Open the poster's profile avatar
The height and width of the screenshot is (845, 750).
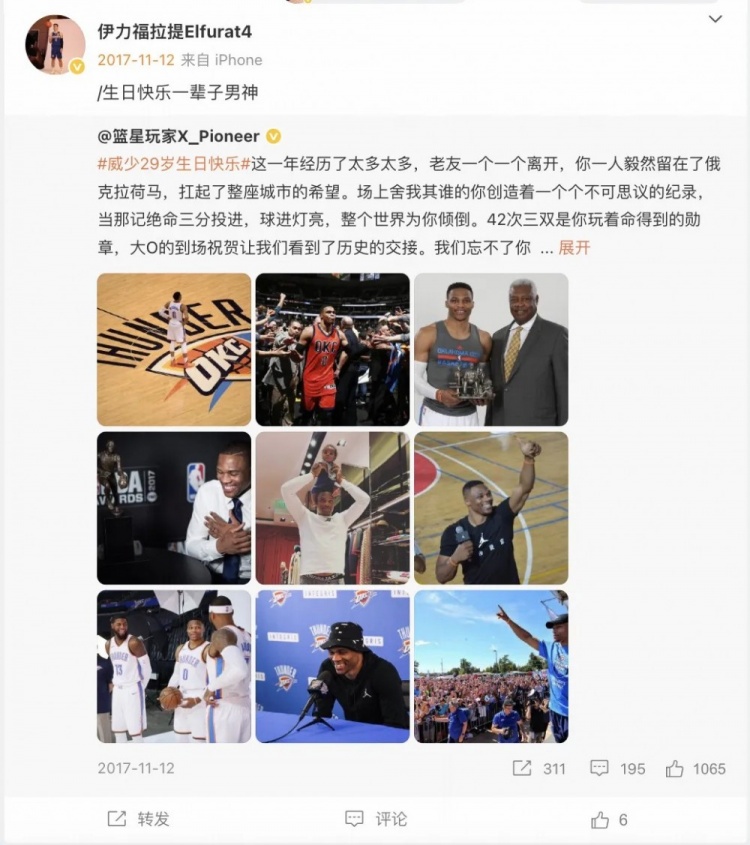point(55,45)
